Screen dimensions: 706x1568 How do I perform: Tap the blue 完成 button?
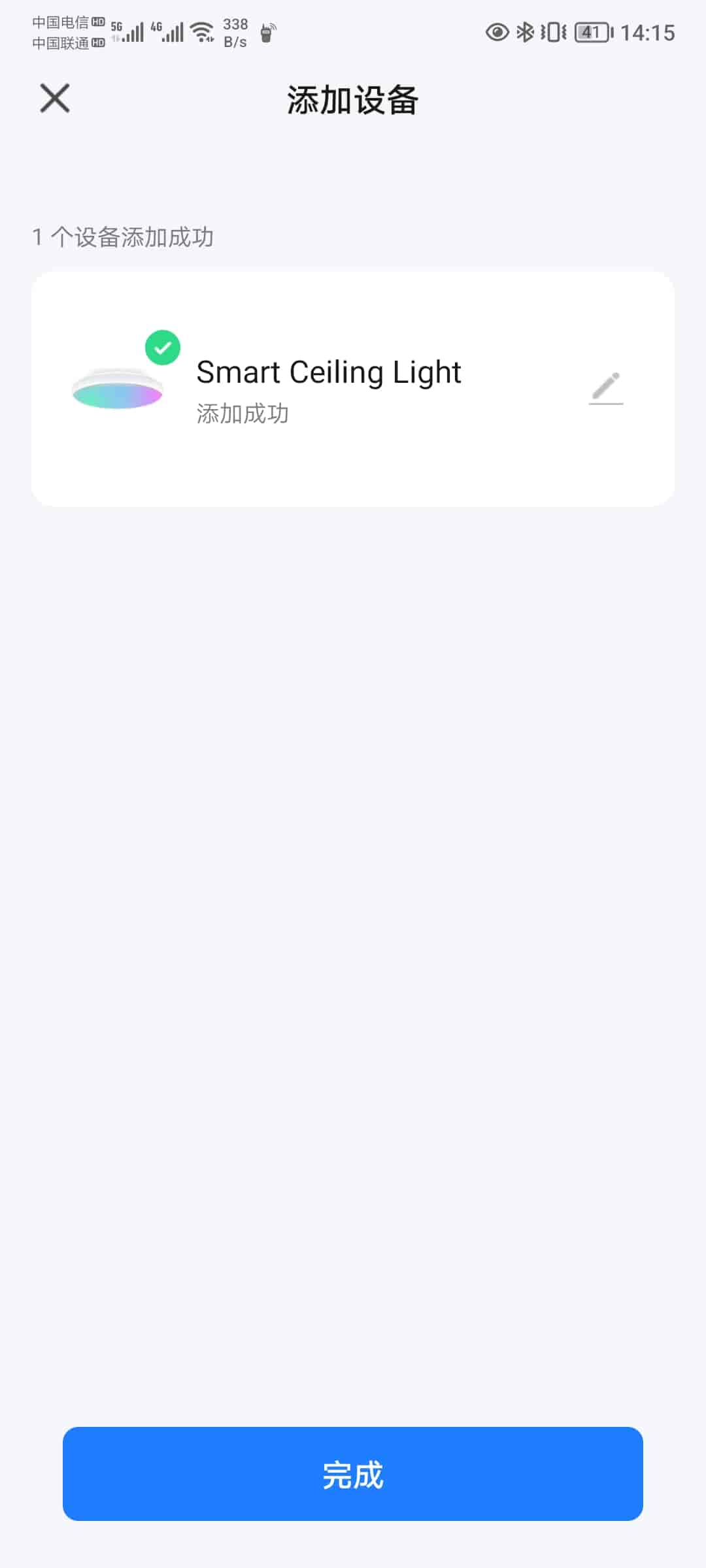point(353,1475)
